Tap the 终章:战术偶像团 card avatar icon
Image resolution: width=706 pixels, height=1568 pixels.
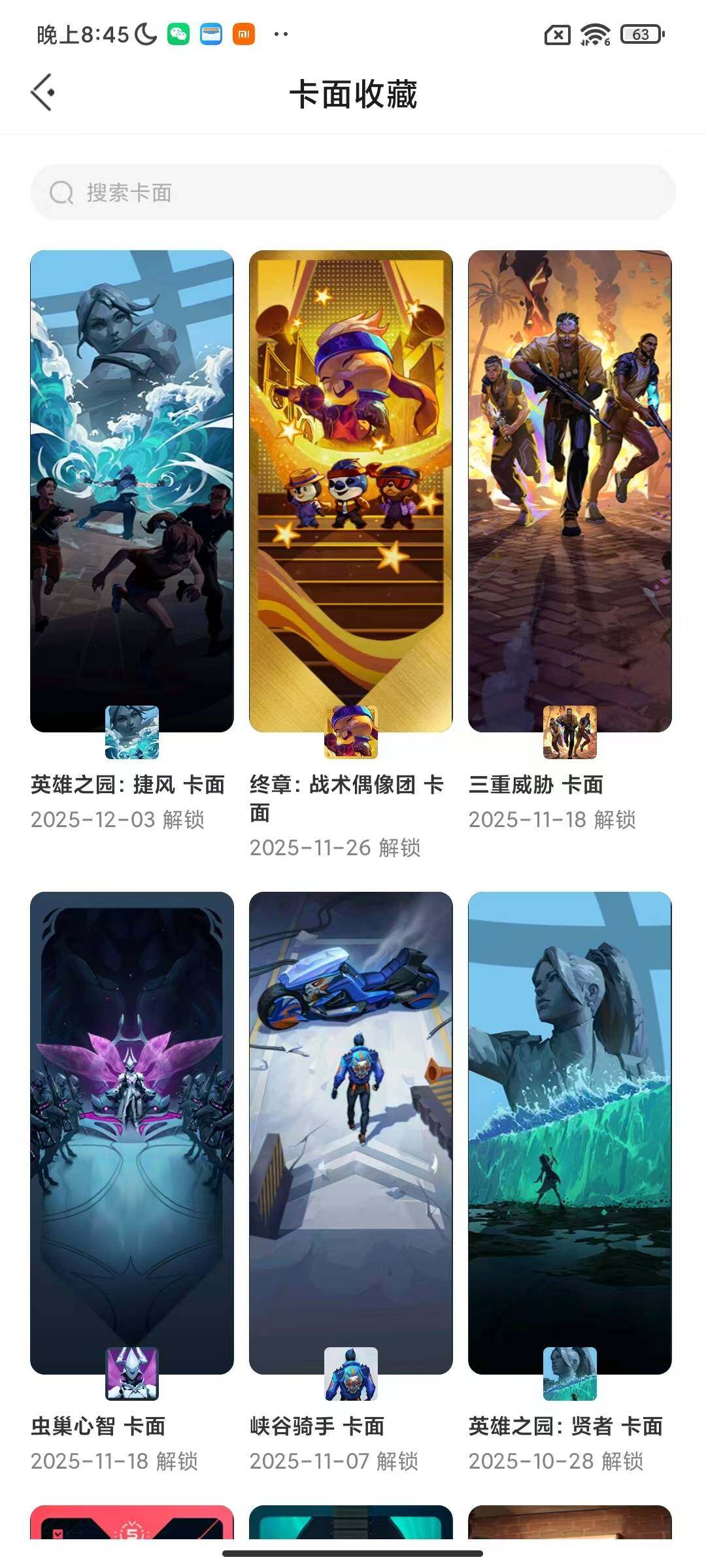point(352,734)
